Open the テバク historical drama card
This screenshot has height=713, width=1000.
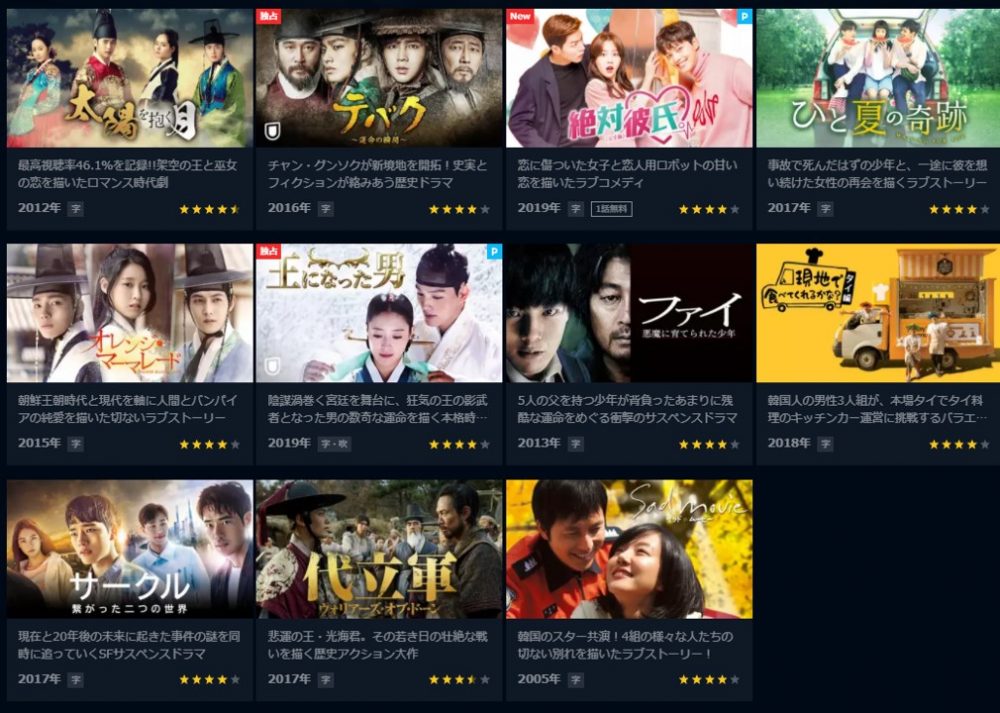point(379,79)
